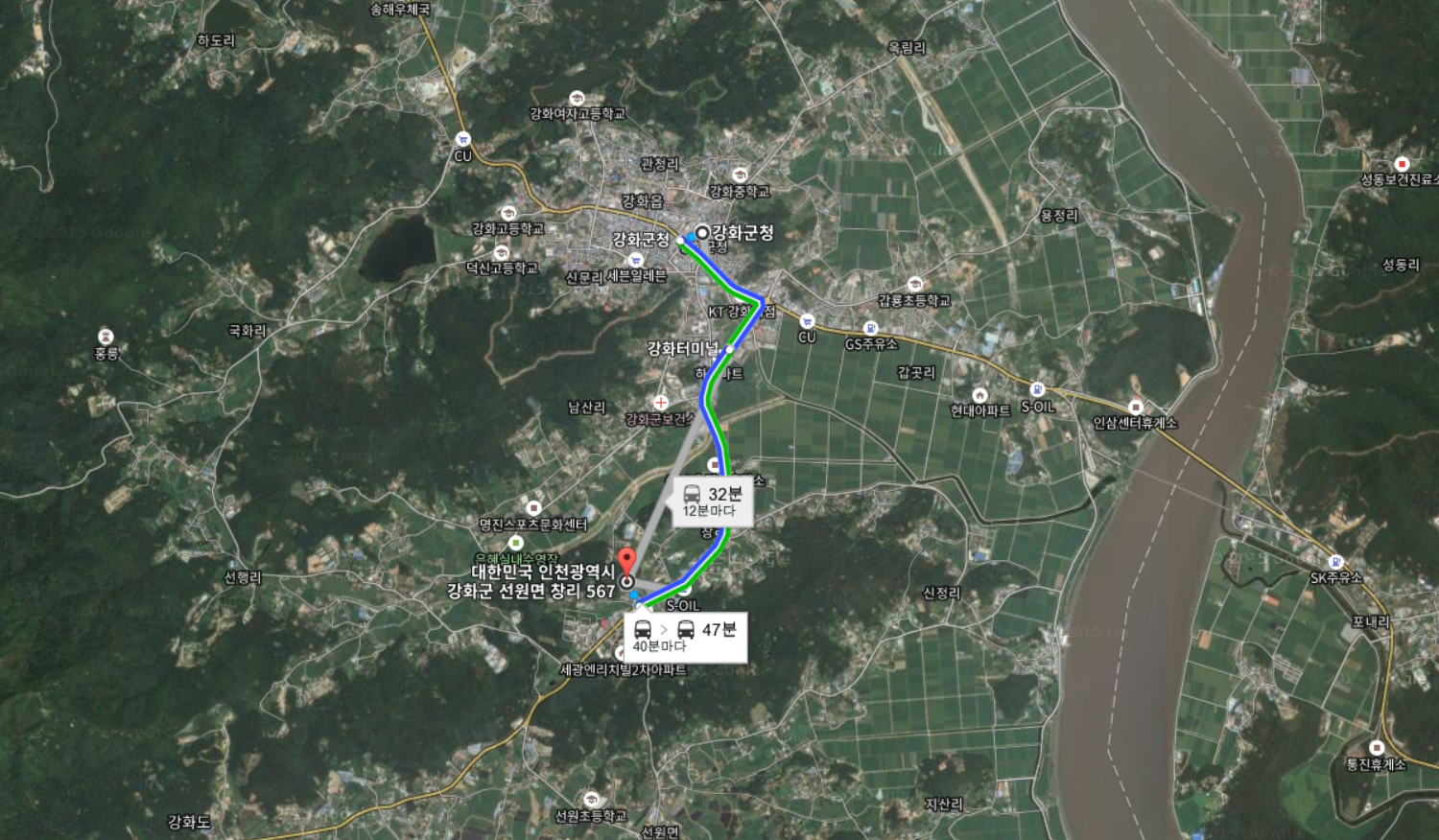
Task: Select the 47분 transfer bus route callout
Action: [x=686, y=637]
